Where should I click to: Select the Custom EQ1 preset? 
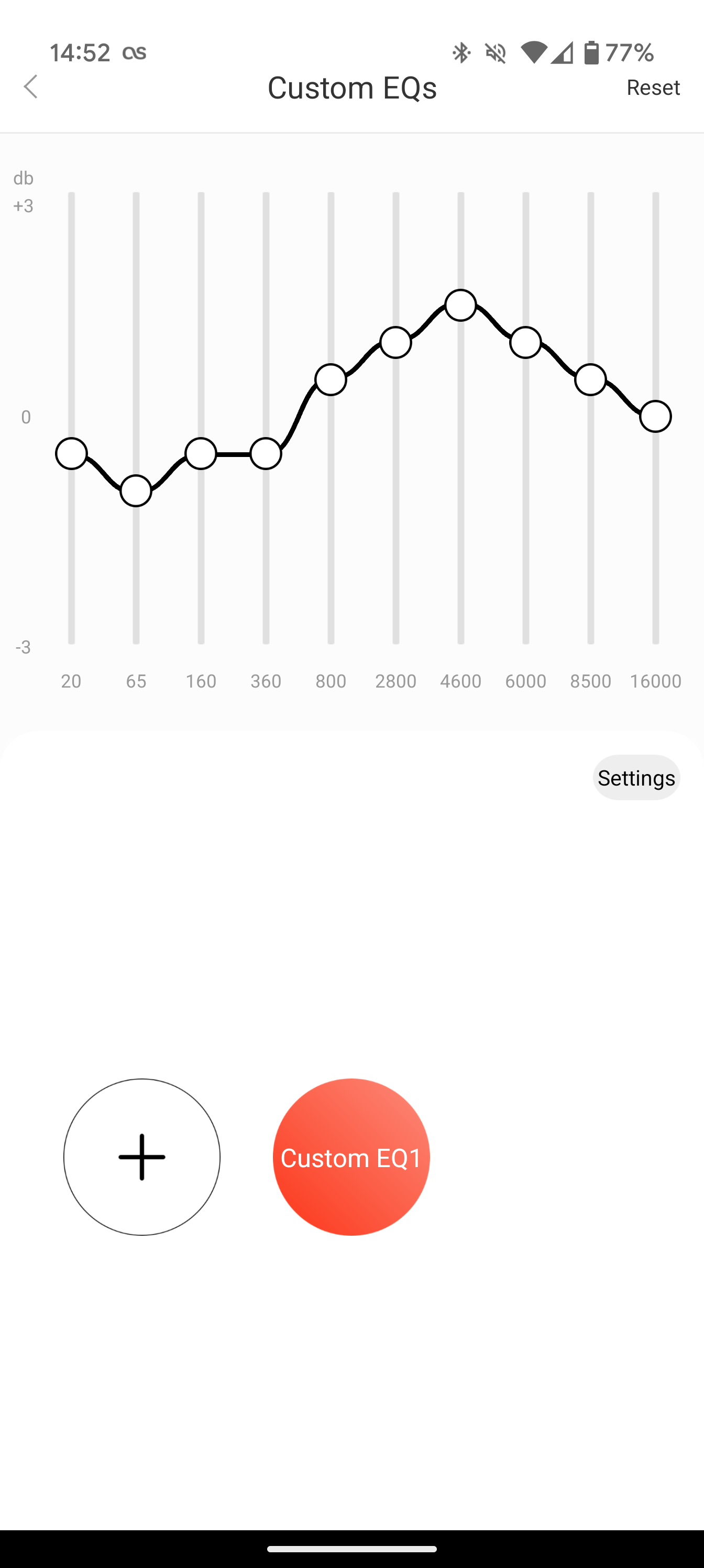pyautogui.click(x=351, y=1157)
